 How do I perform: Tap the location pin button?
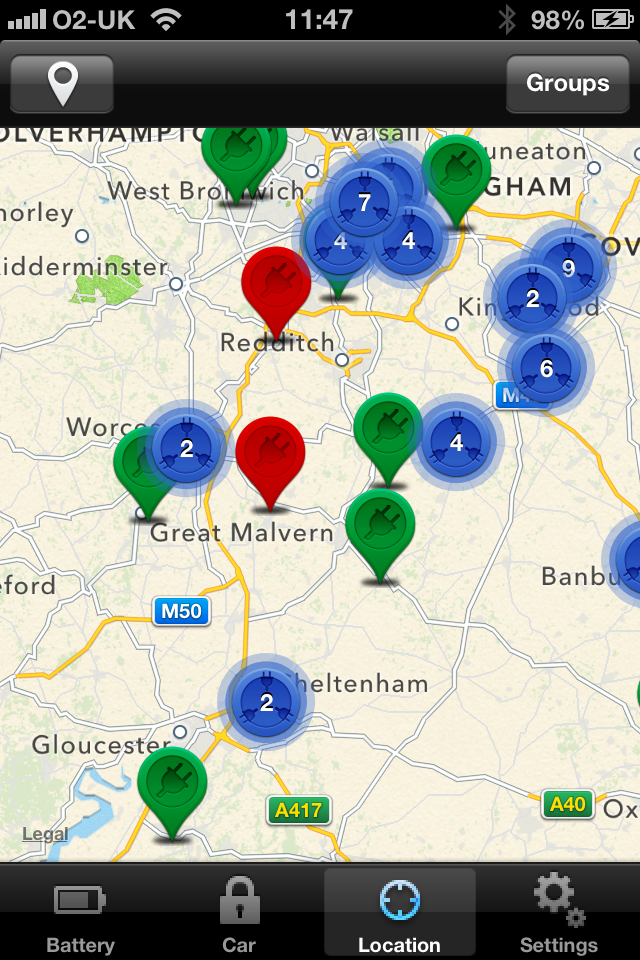[x=62, y=83]
